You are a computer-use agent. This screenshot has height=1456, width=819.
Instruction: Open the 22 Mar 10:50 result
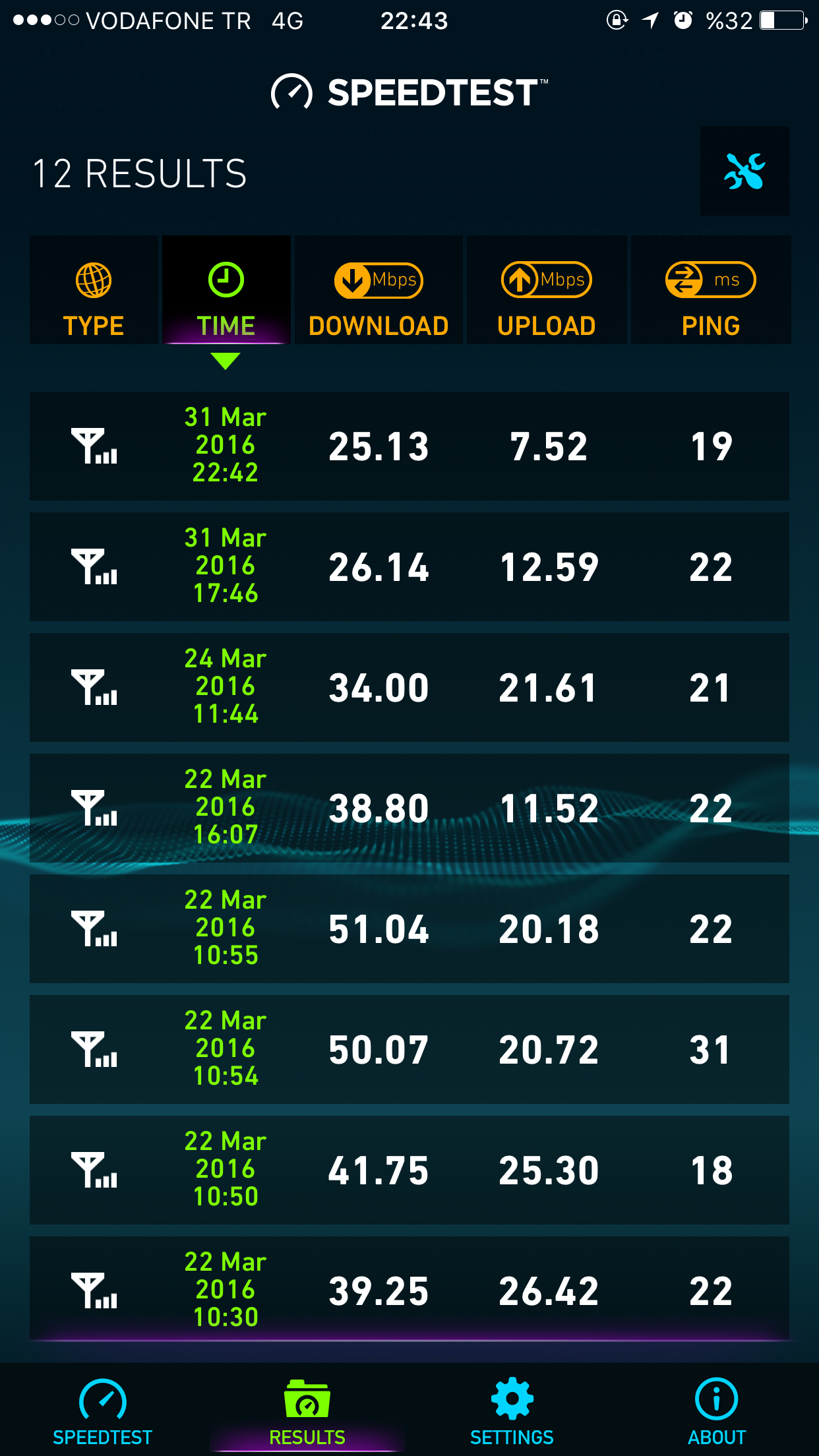[x=409, y=1170]
